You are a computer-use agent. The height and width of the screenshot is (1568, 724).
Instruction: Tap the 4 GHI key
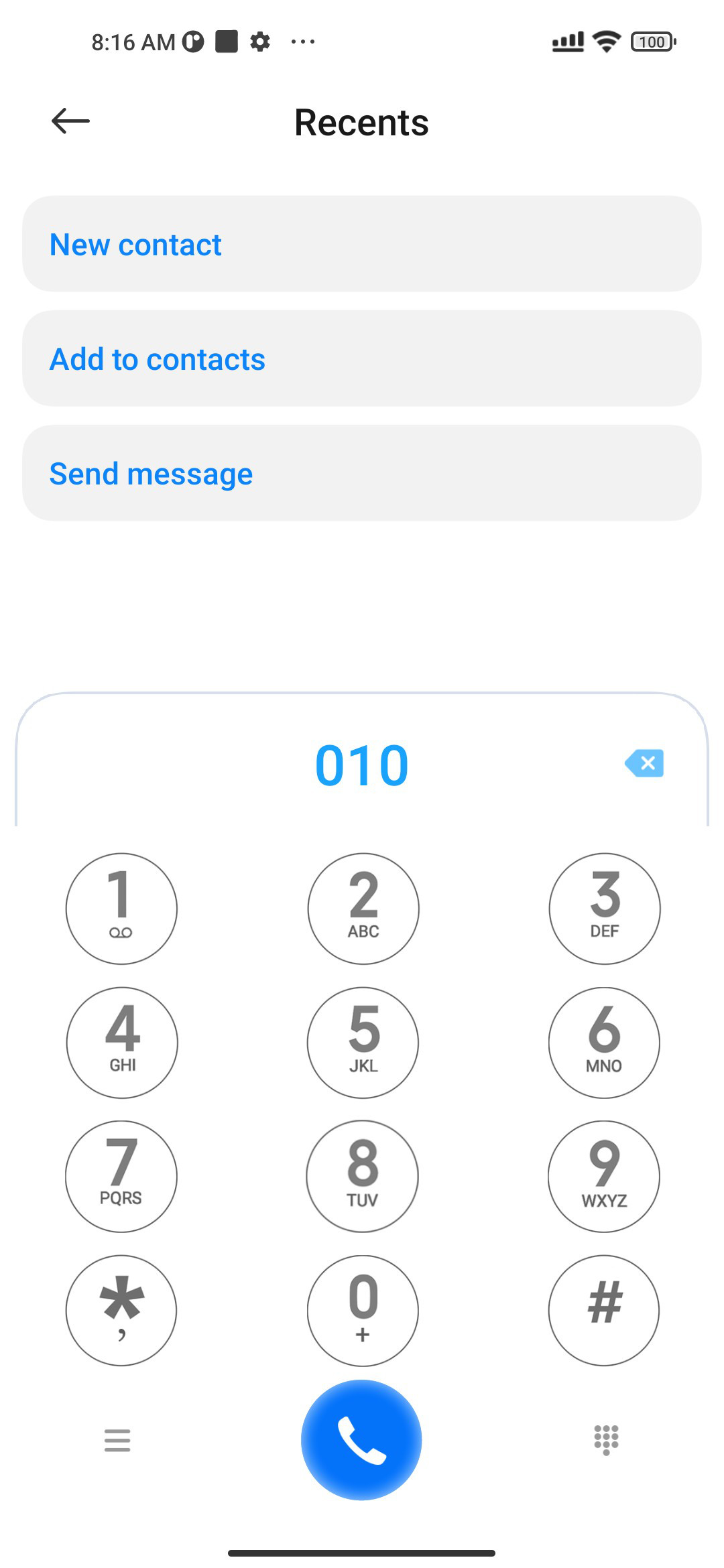point(121,1043)
